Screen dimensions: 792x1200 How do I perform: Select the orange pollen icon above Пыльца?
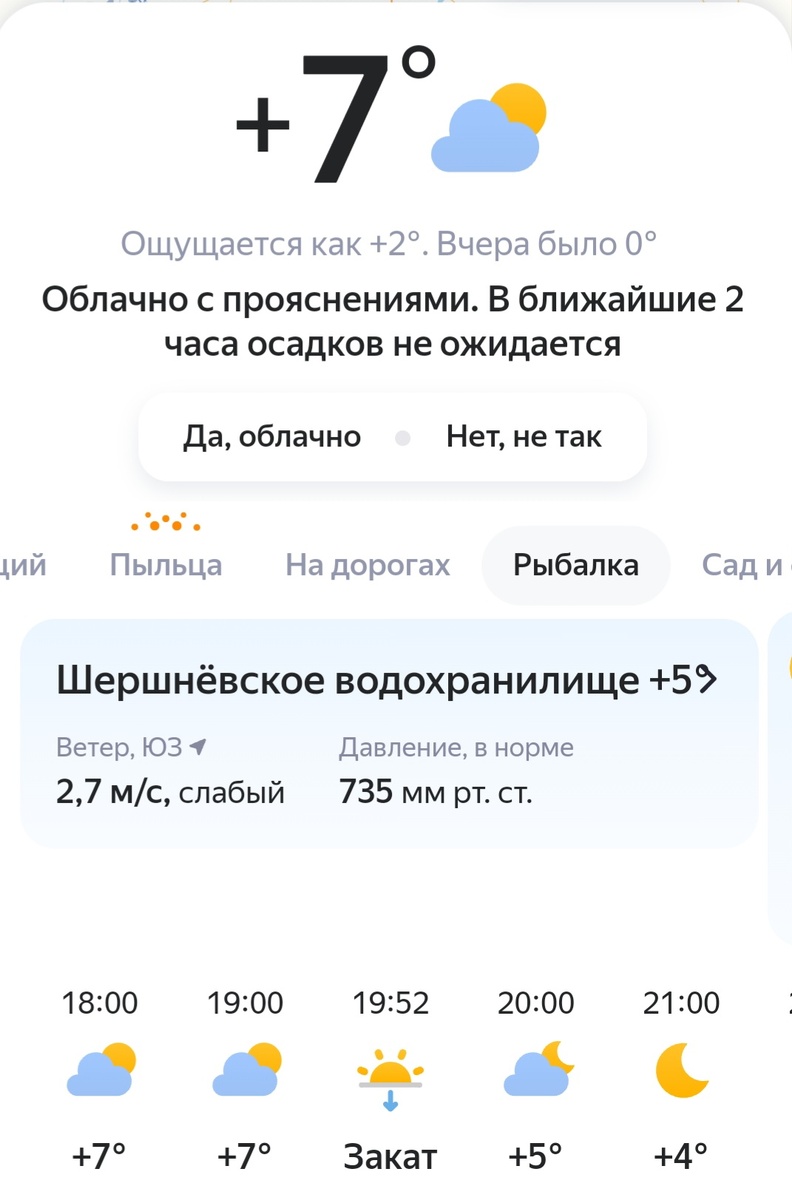pyautogui.click(x=163, y=521)
